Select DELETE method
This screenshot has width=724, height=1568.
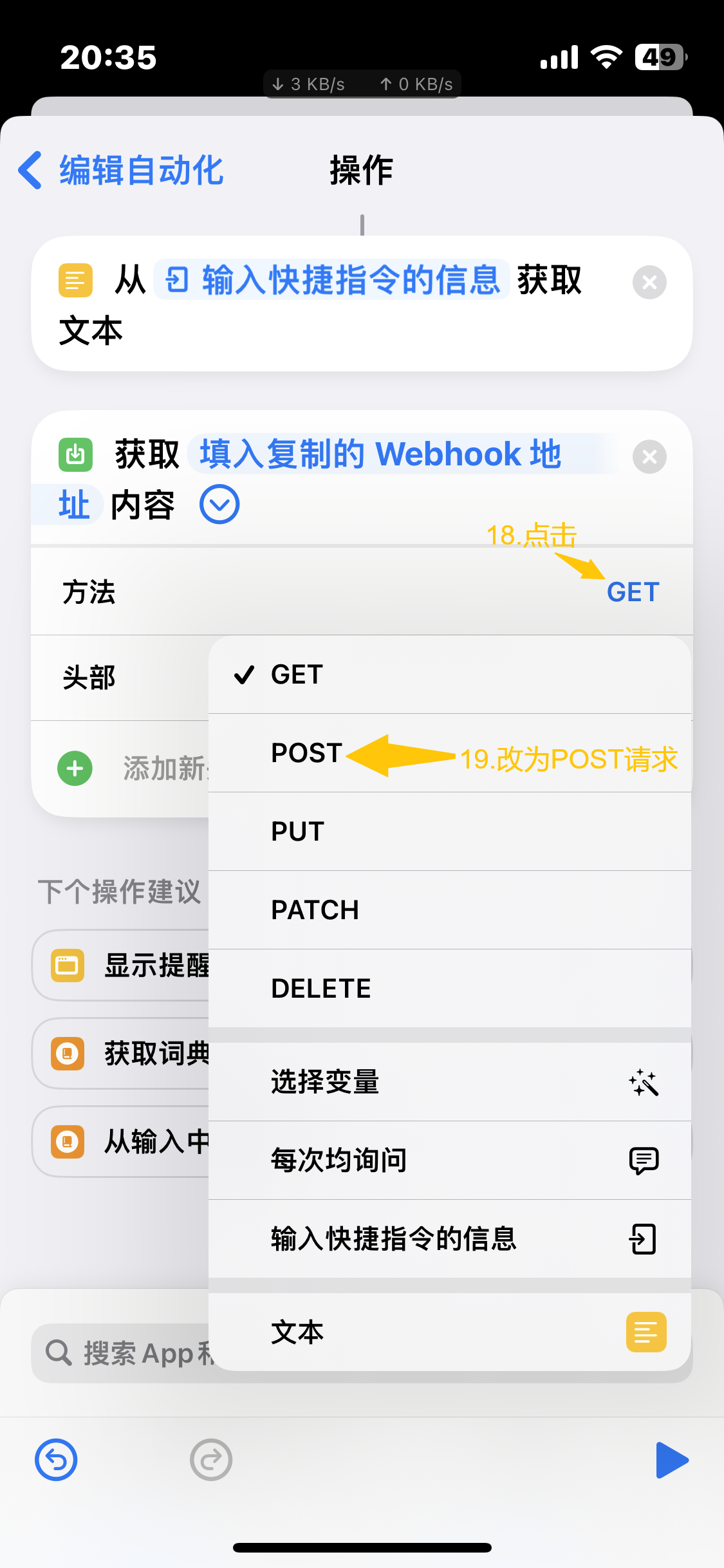point(320,989)
